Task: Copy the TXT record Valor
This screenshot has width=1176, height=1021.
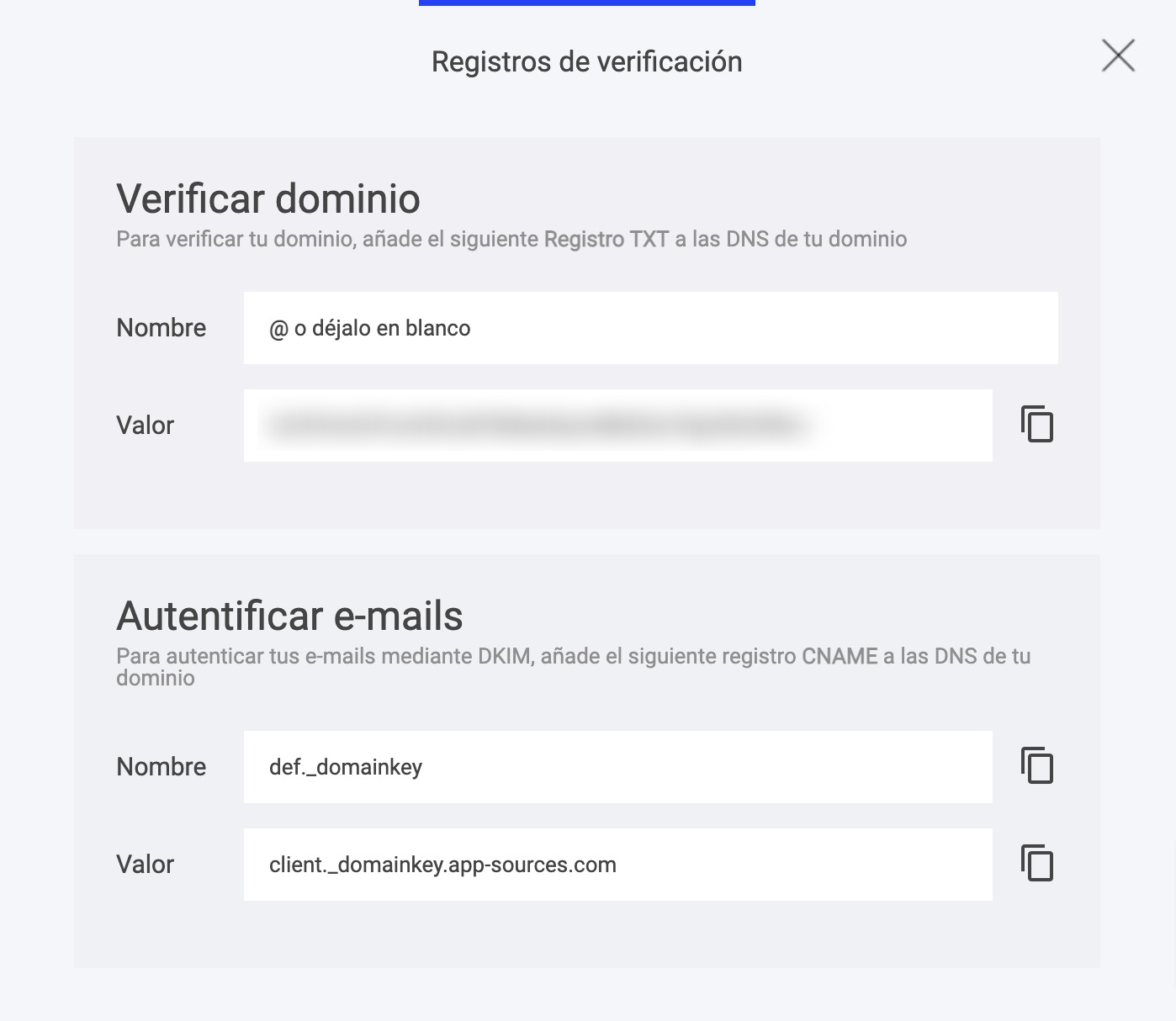Action: [1037, 424]
